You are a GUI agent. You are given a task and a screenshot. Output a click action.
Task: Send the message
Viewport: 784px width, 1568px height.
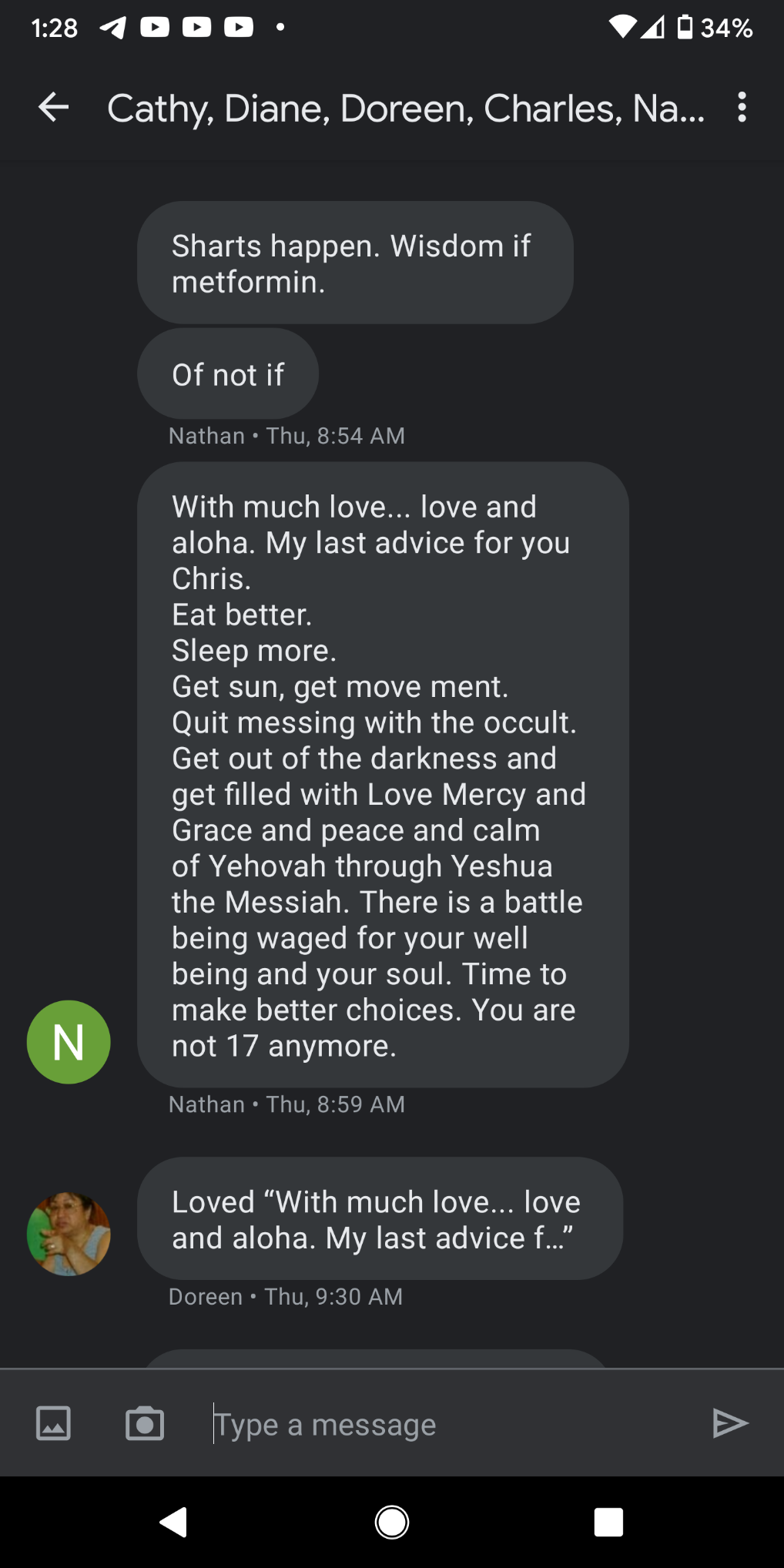tap(729, 1423)
